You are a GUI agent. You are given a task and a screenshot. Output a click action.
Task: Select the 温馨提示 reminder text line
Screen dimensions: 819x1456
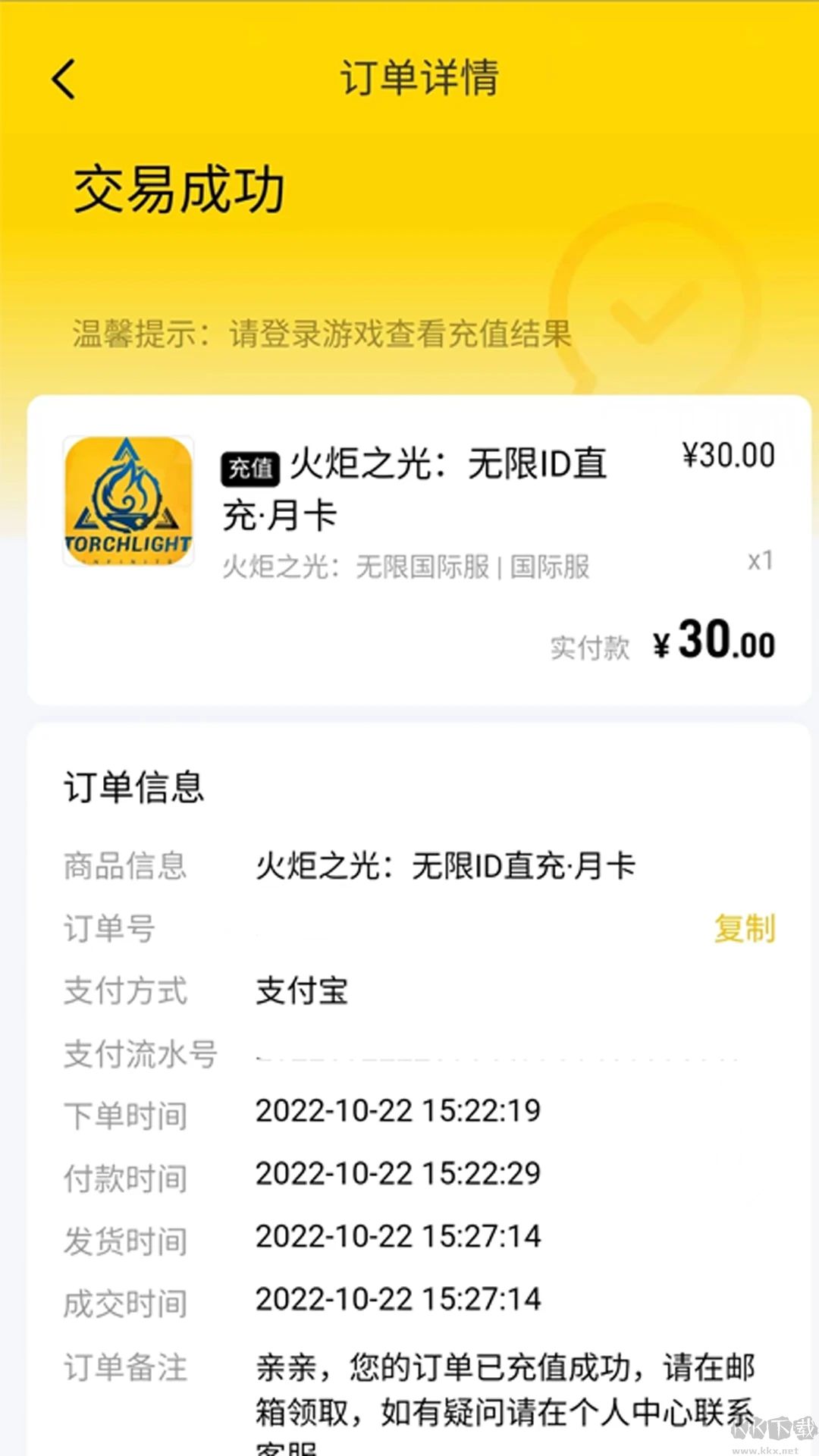(322, 331)
